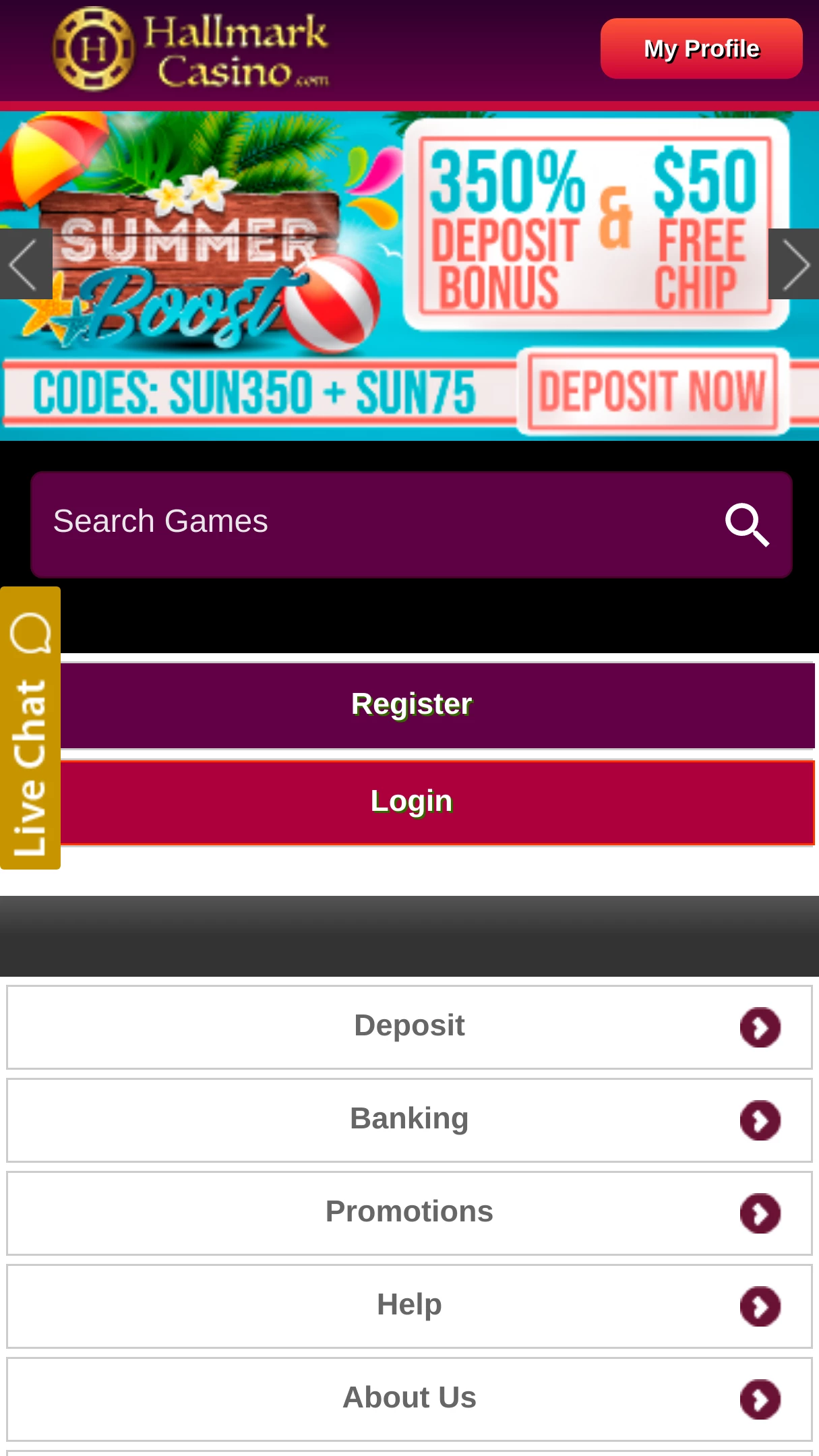Open the Live Chat side tab
The width and height of the screenshot is (819, 1456).
point(30,728)
